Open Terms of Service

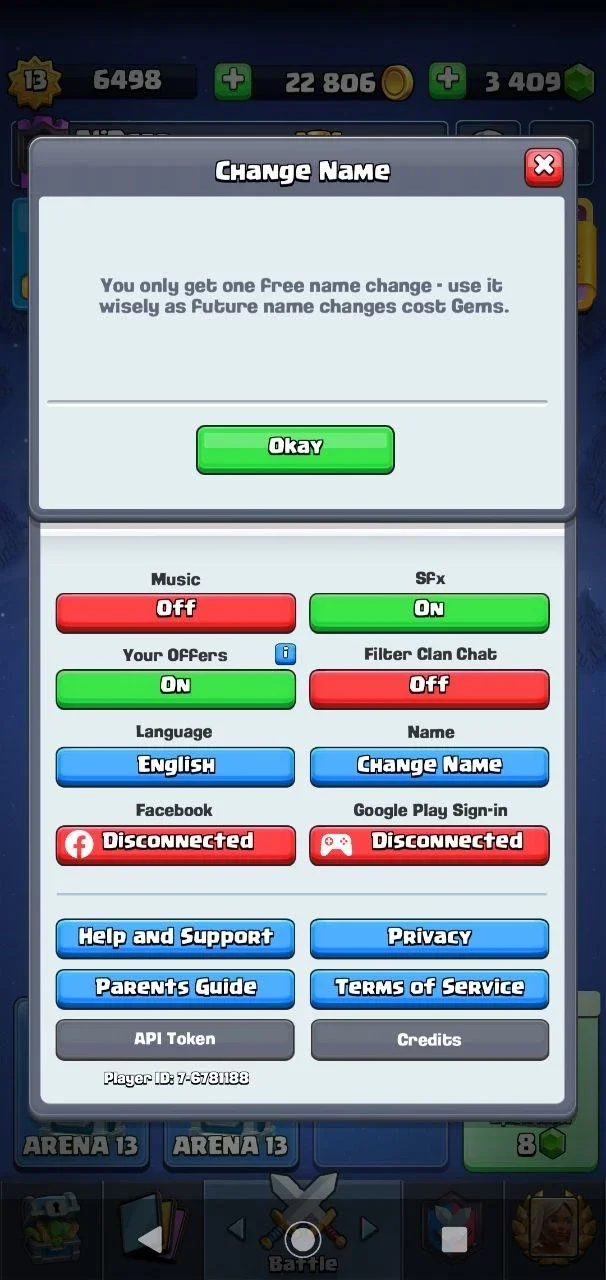[429, 988]
